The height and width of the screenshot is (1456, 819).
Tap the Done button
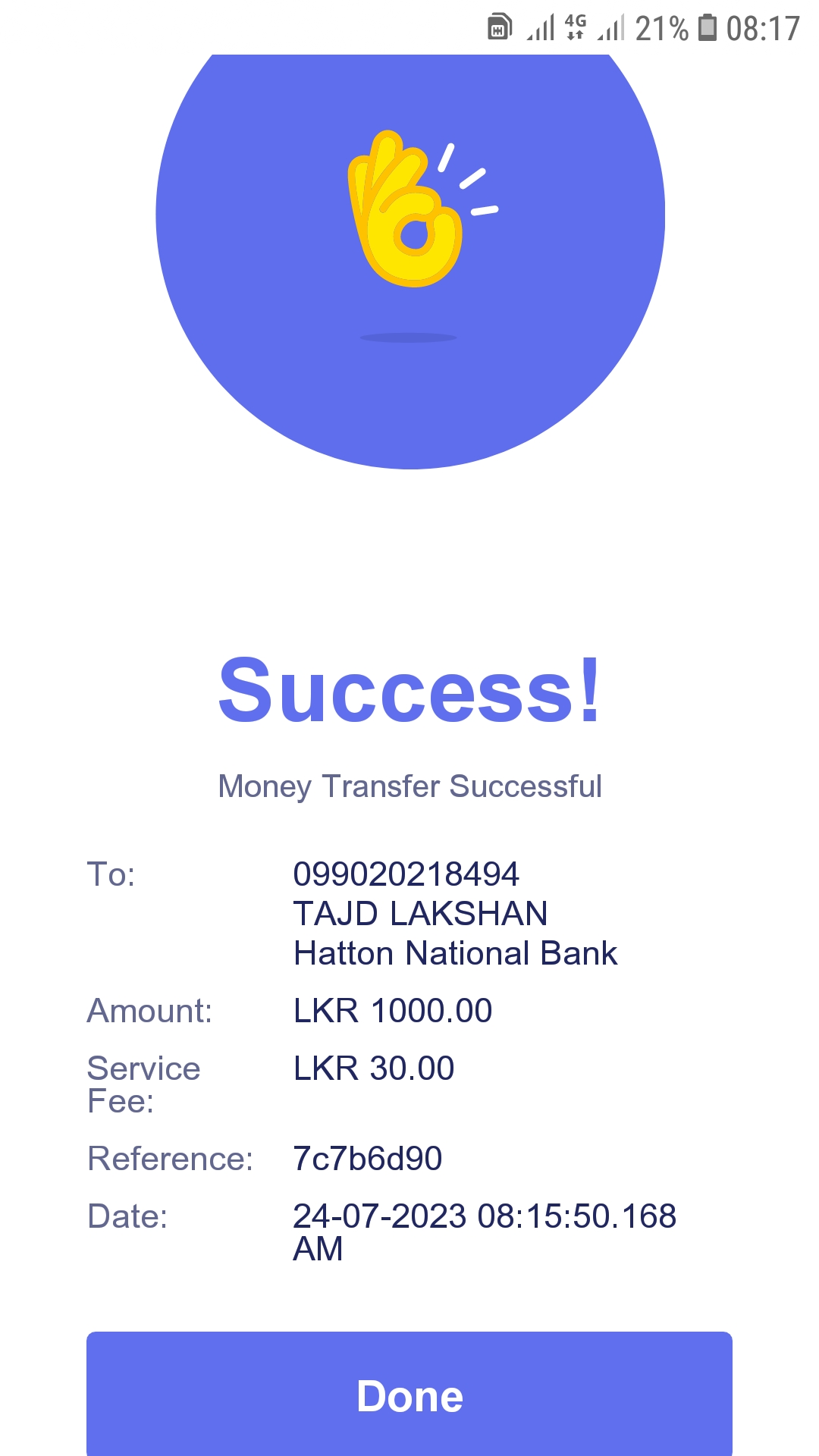409,1395
